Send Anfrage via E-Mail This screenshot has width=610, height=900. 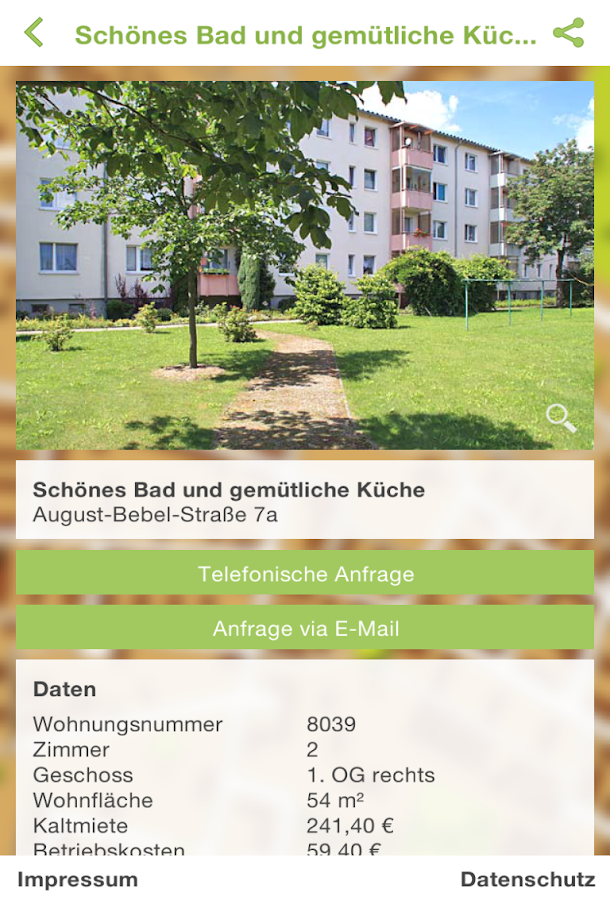point(305,629)
